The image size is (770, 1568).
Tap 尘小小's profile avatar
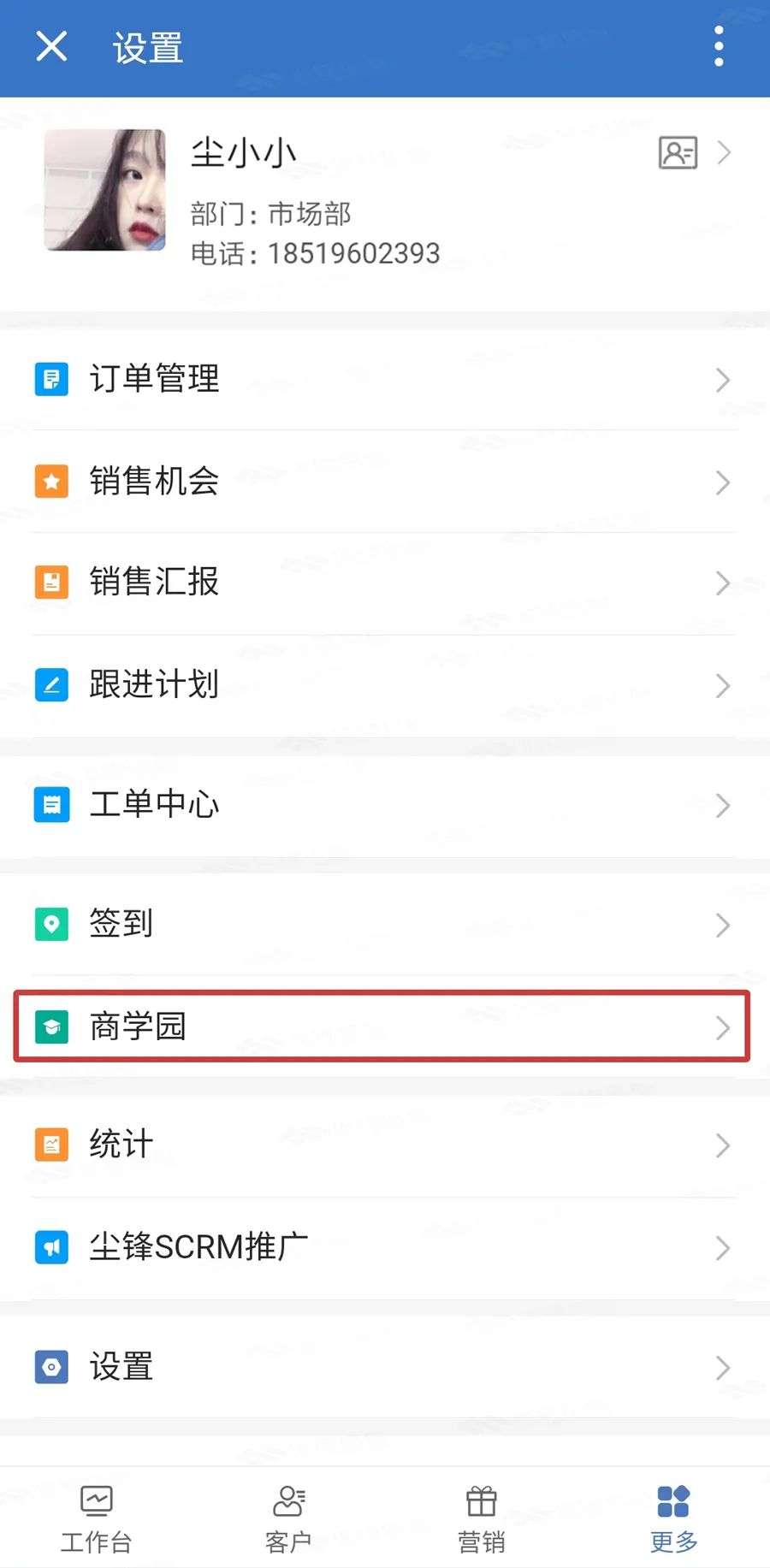tap(104, 190)
